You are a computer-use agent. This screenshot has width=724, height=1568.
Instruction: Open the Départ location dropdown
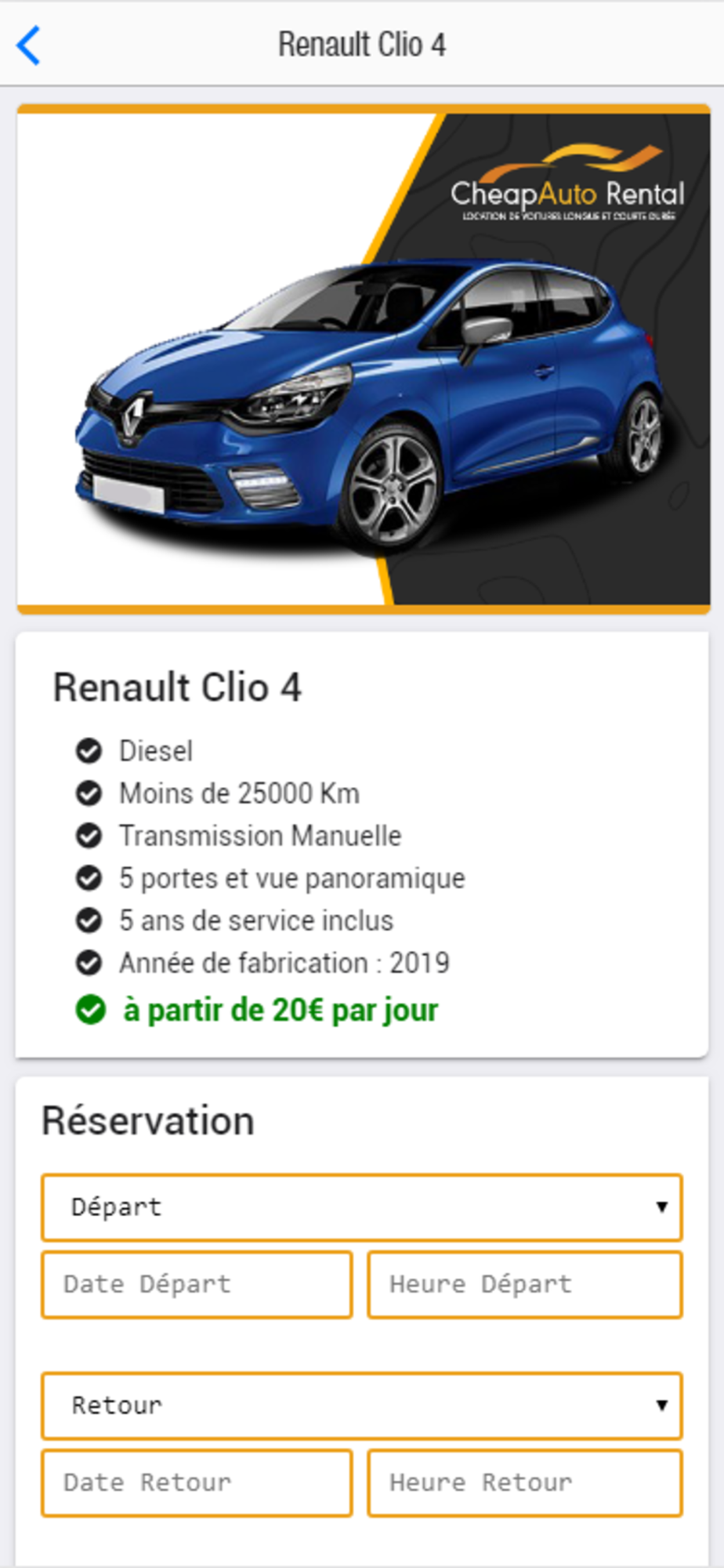tap(362, 1207)
